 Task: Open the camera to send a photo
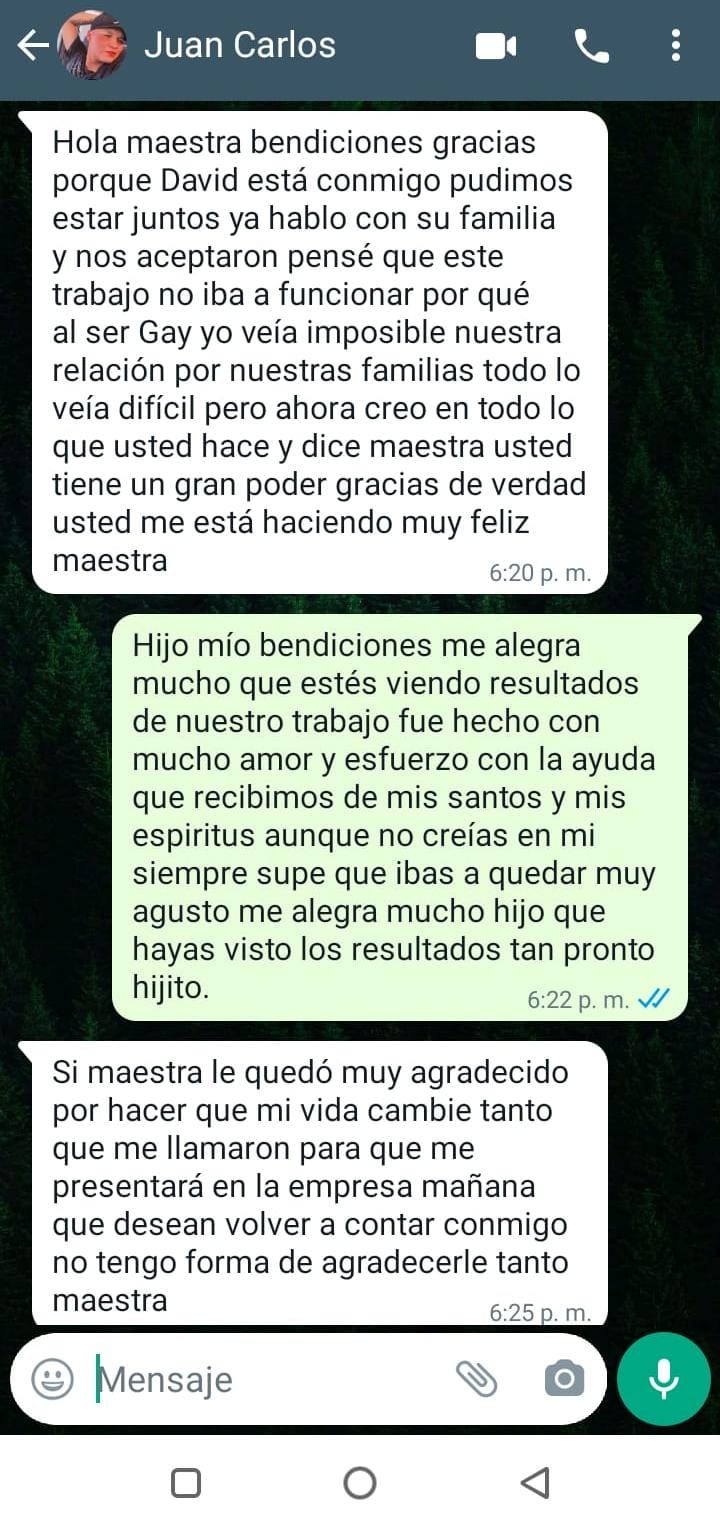coord(564,1379)
